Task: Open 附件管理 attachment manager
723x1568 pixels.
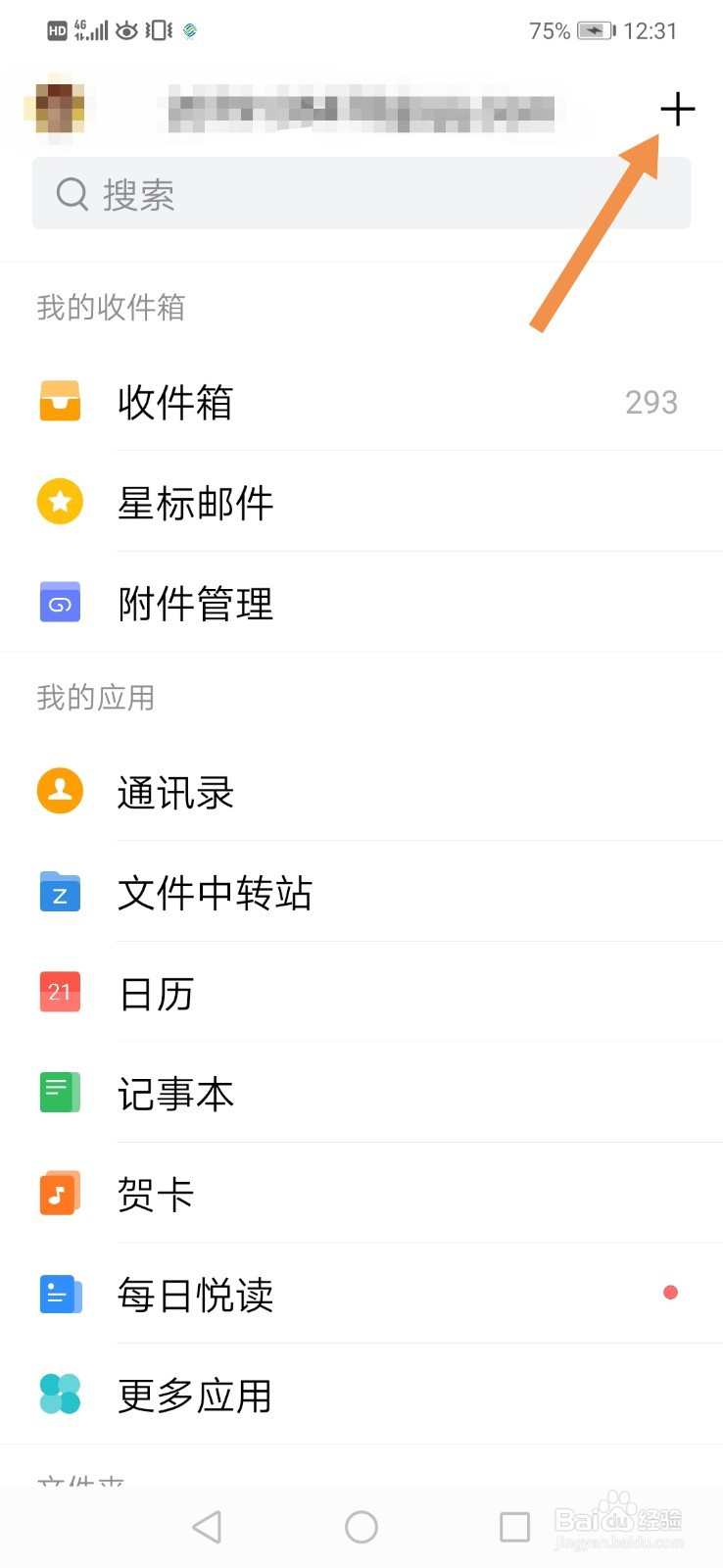Action: click(x=59, y=603)
